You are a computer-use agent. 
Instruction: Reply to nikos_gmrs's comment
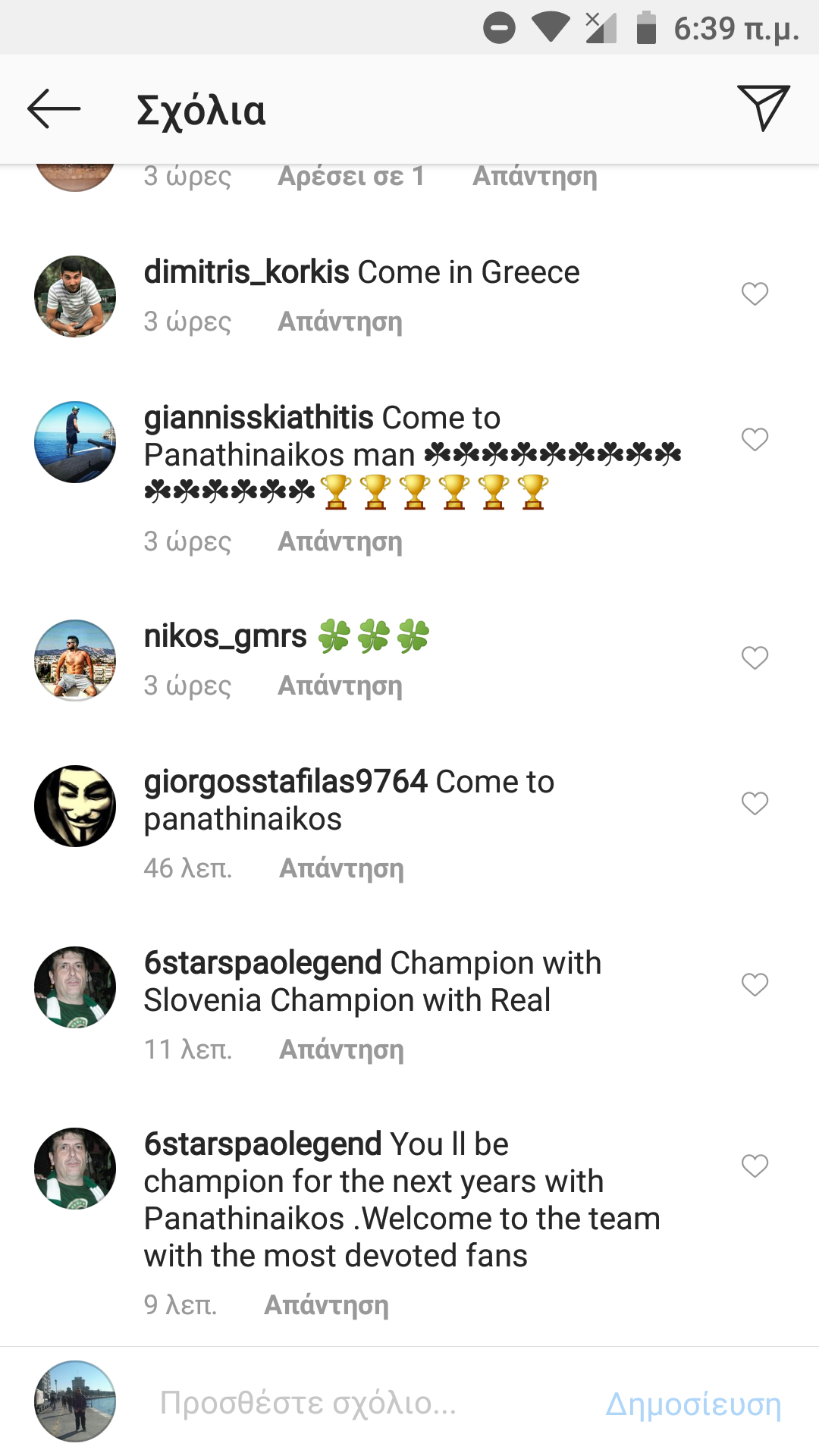340,686
